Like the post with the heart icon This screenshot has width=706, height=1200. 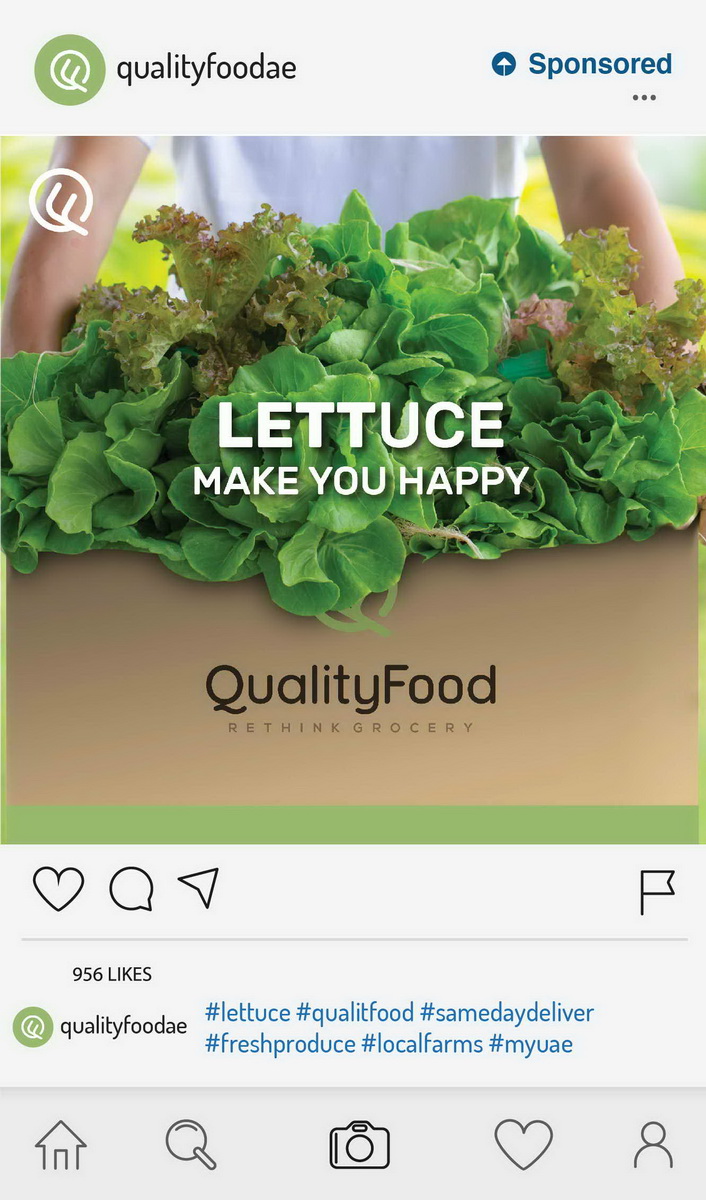pyautogui.click(x=59, y=888)
